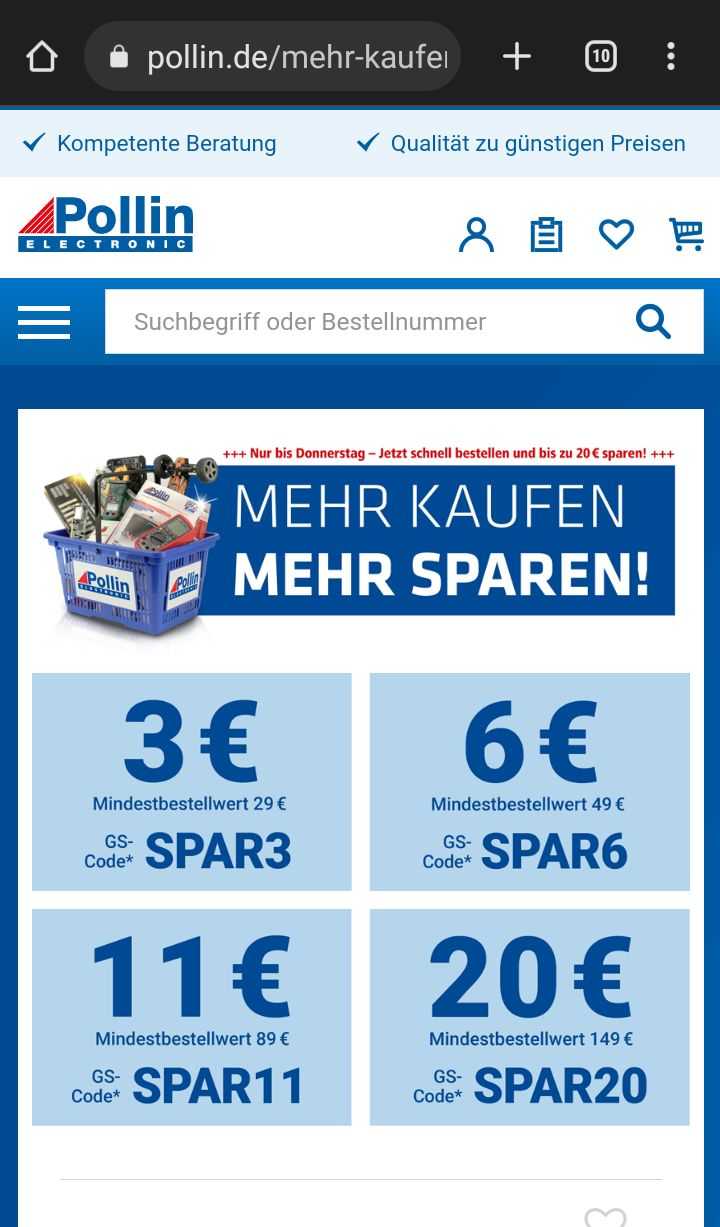Tap the pollin.de address bar
The height and width of the screenshot is (1227, 720).
272,57
